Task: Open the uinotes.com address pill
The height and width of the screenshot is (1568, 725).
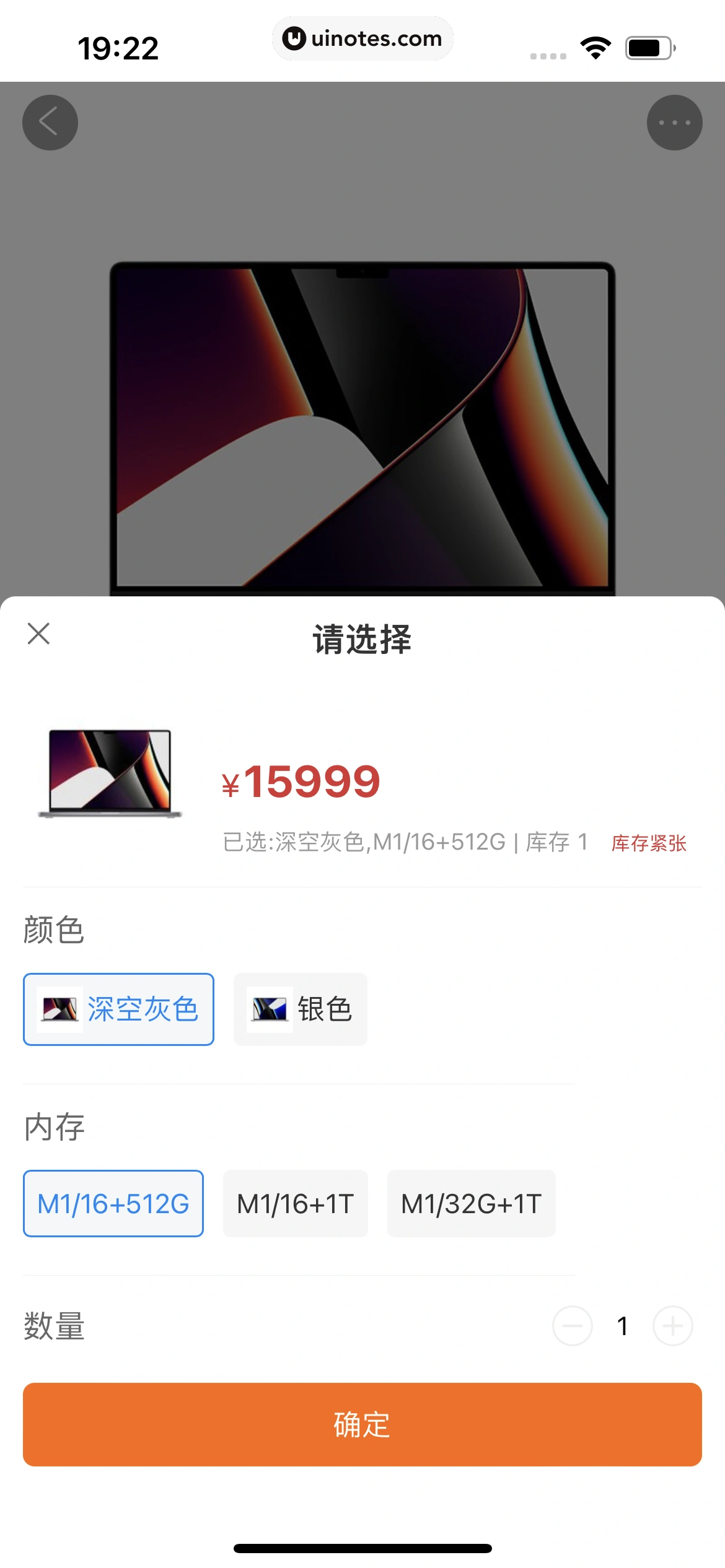Action: (362, 38)
